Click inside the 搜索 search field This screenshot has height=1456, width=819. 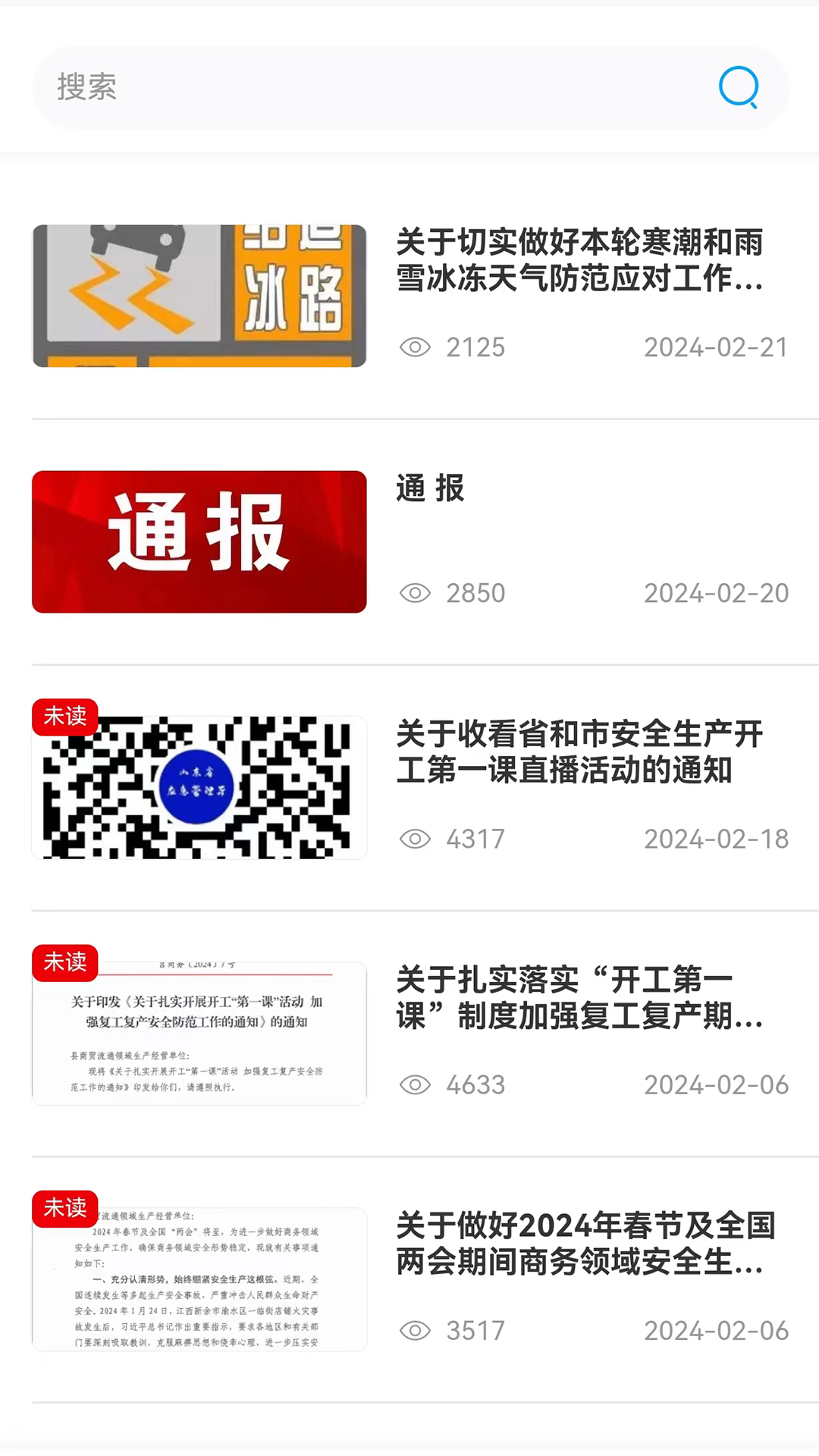coord(303,87)
